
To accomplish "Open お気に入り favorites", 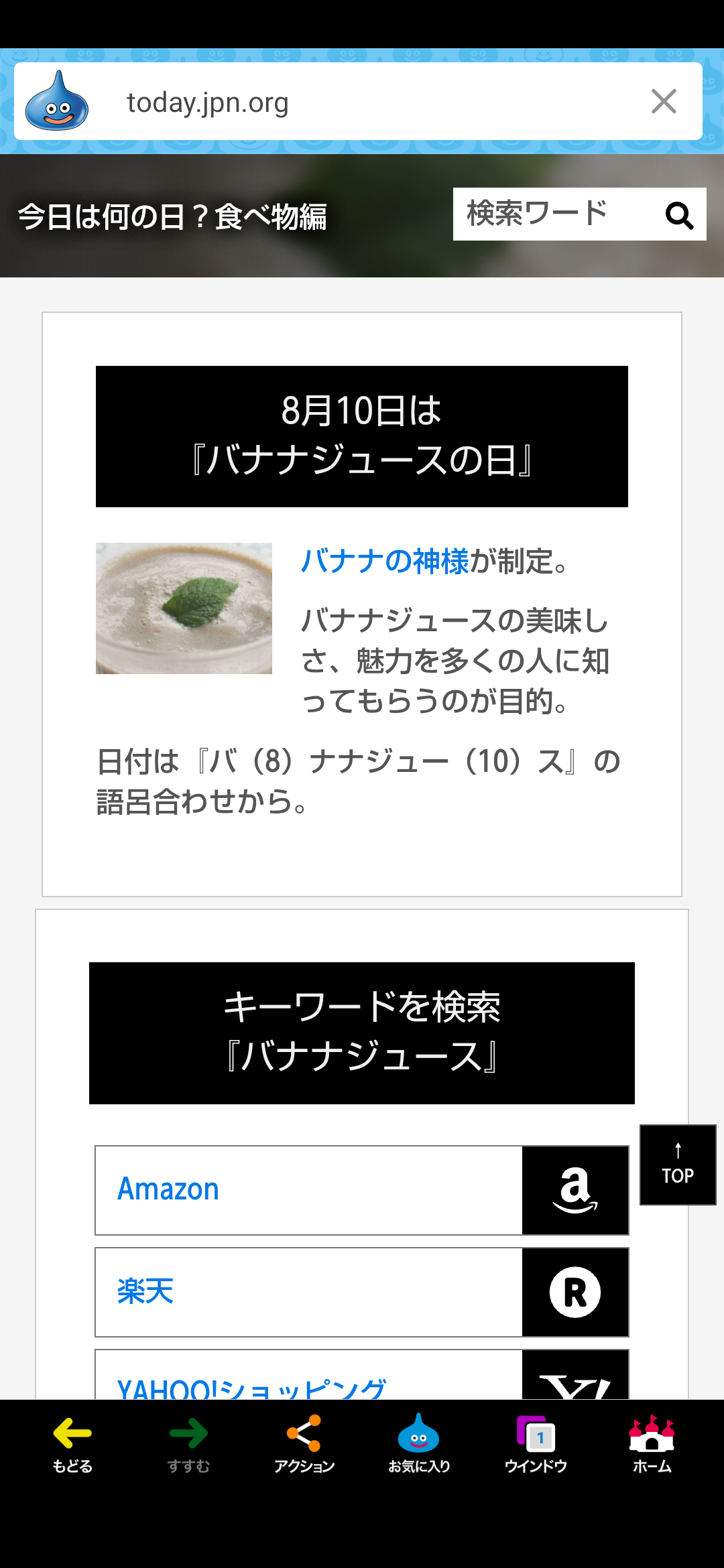I will pos(419,1445).
